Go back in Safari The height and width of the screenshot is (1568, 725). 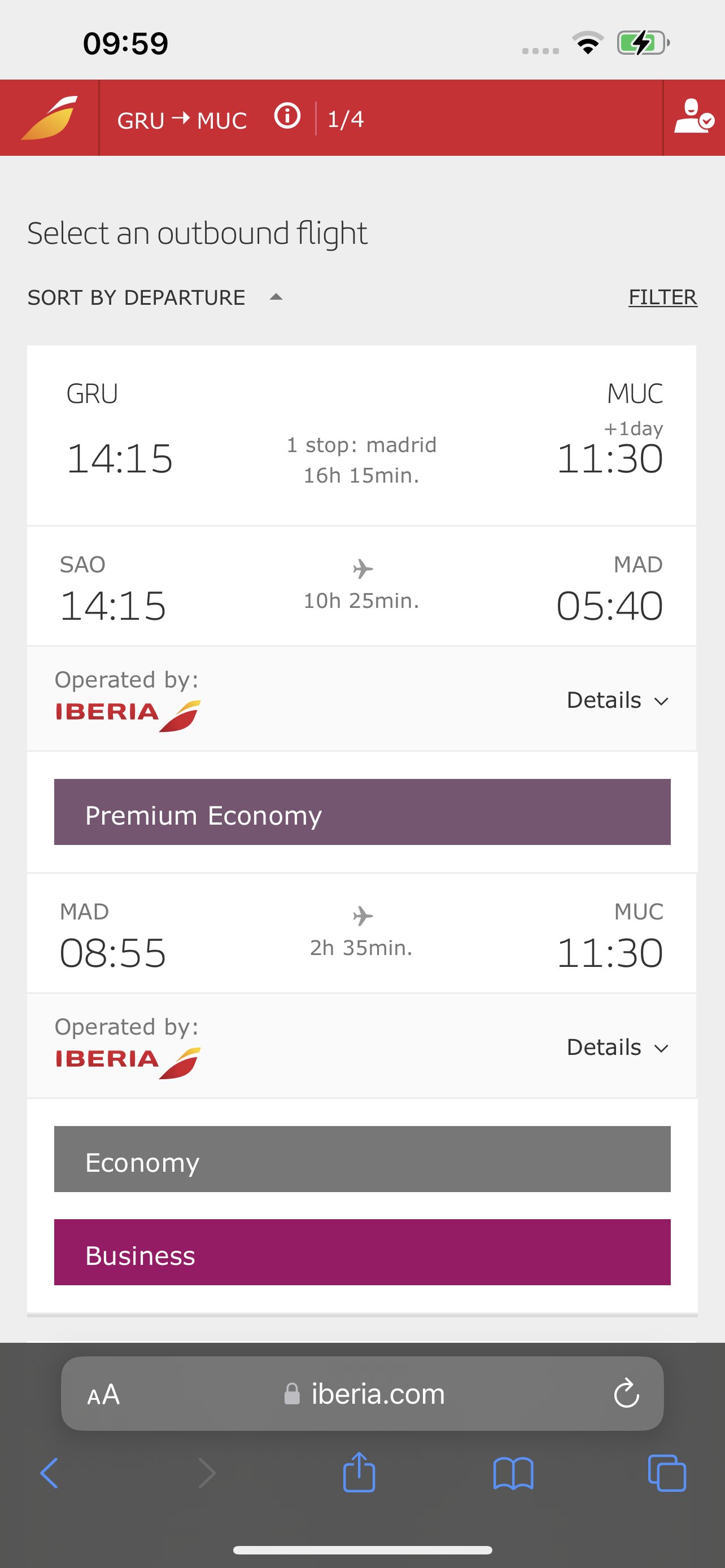pyautogui.click(x=49, y=1473)
